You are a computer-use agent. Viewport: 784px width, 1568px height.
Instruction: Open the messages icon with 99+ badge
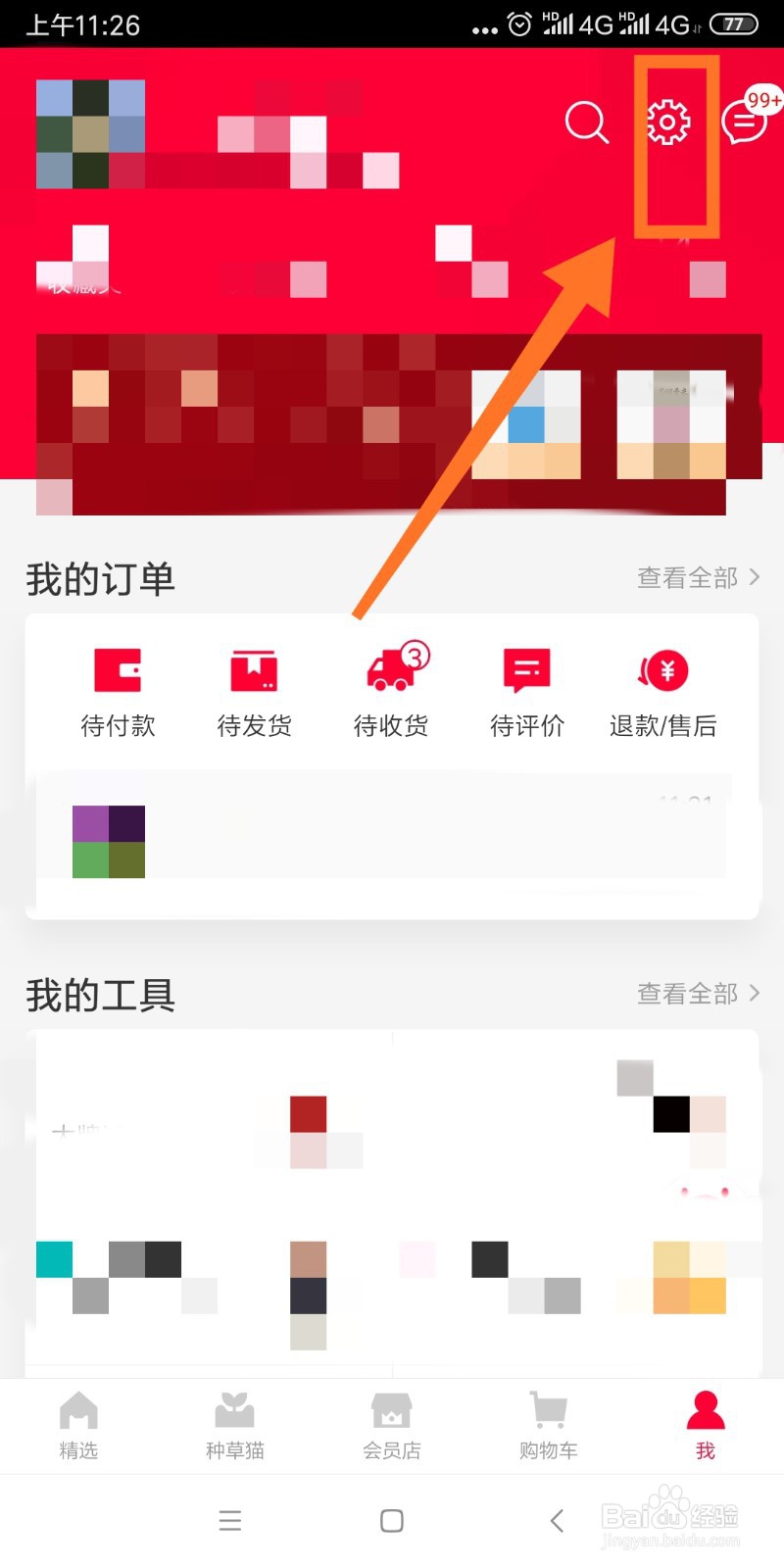click(x=745, y=123)
